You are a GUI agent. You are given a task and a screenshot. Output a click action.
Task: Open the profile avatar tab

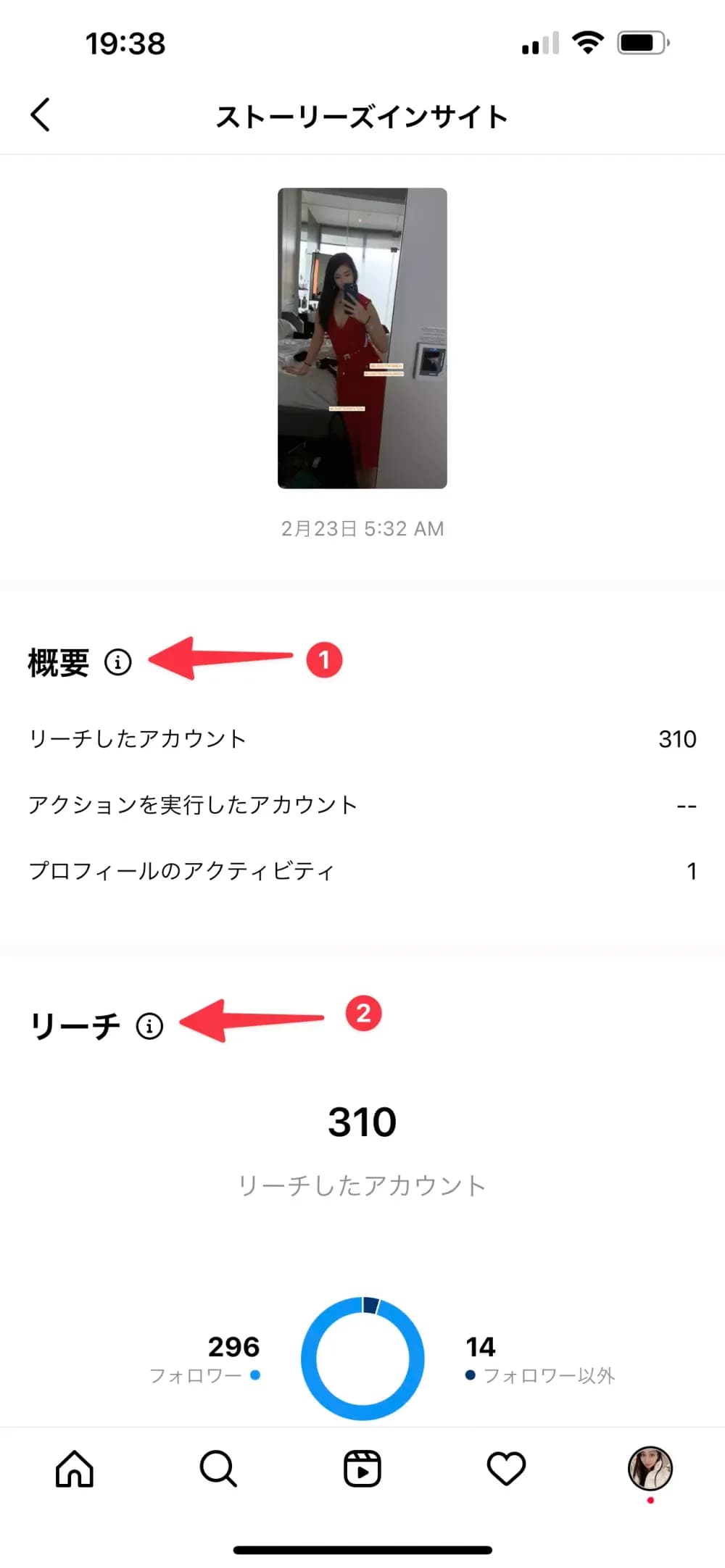pos(650,1468)
